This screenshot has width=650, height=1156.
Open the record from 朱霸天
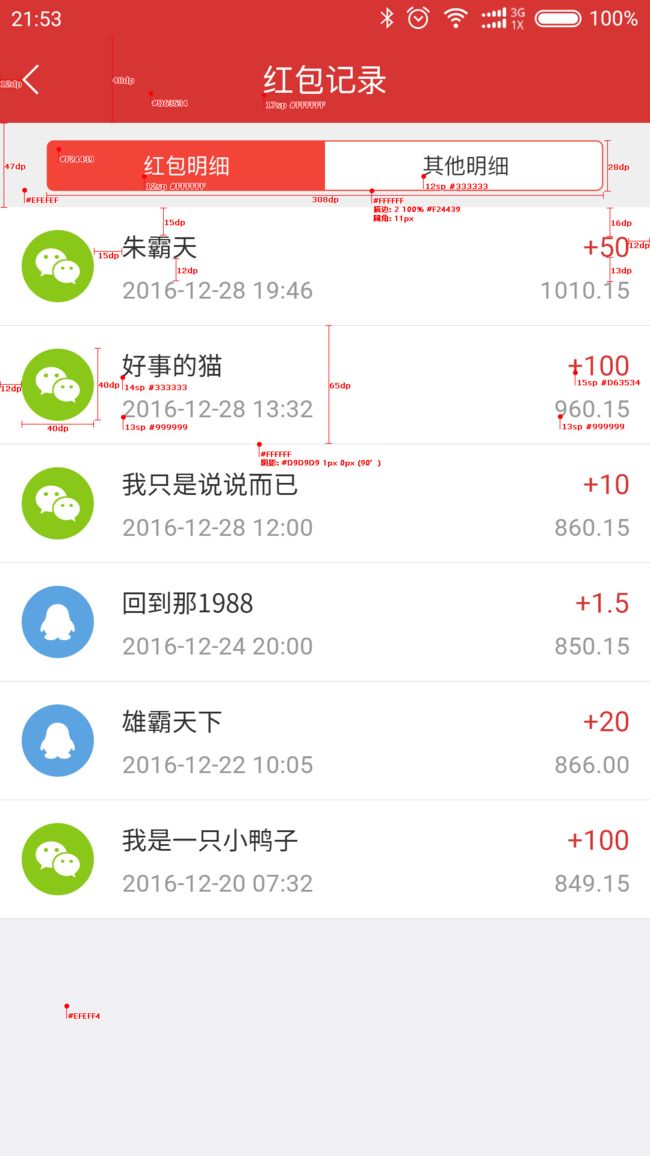pos(325,266)
